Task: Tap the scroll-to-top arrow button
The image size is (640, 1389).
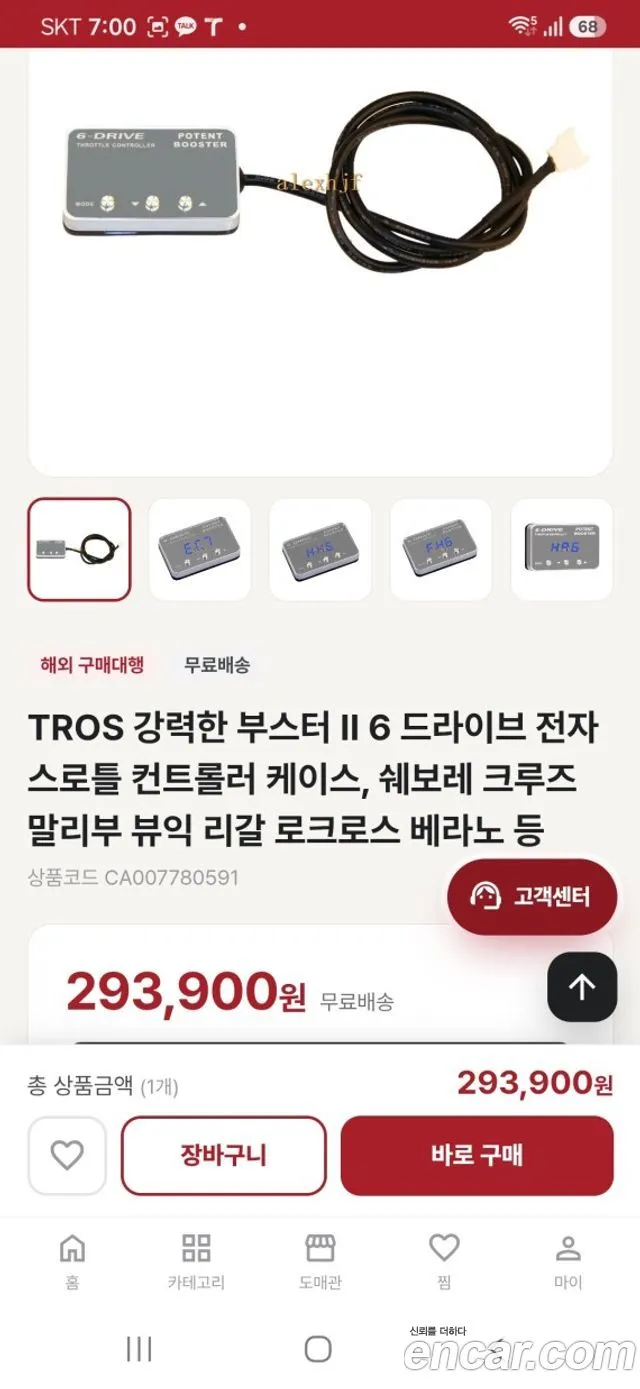Action: (x=582, y=987)
